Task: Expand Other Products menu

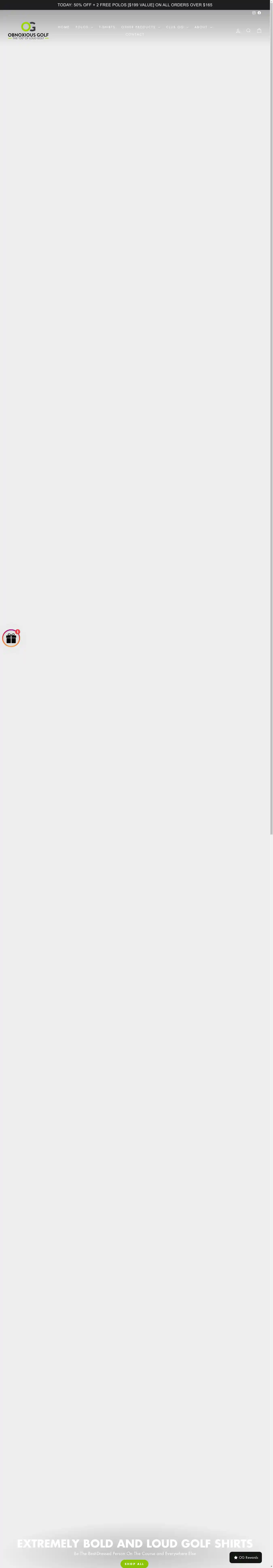Action: [141, 27]
